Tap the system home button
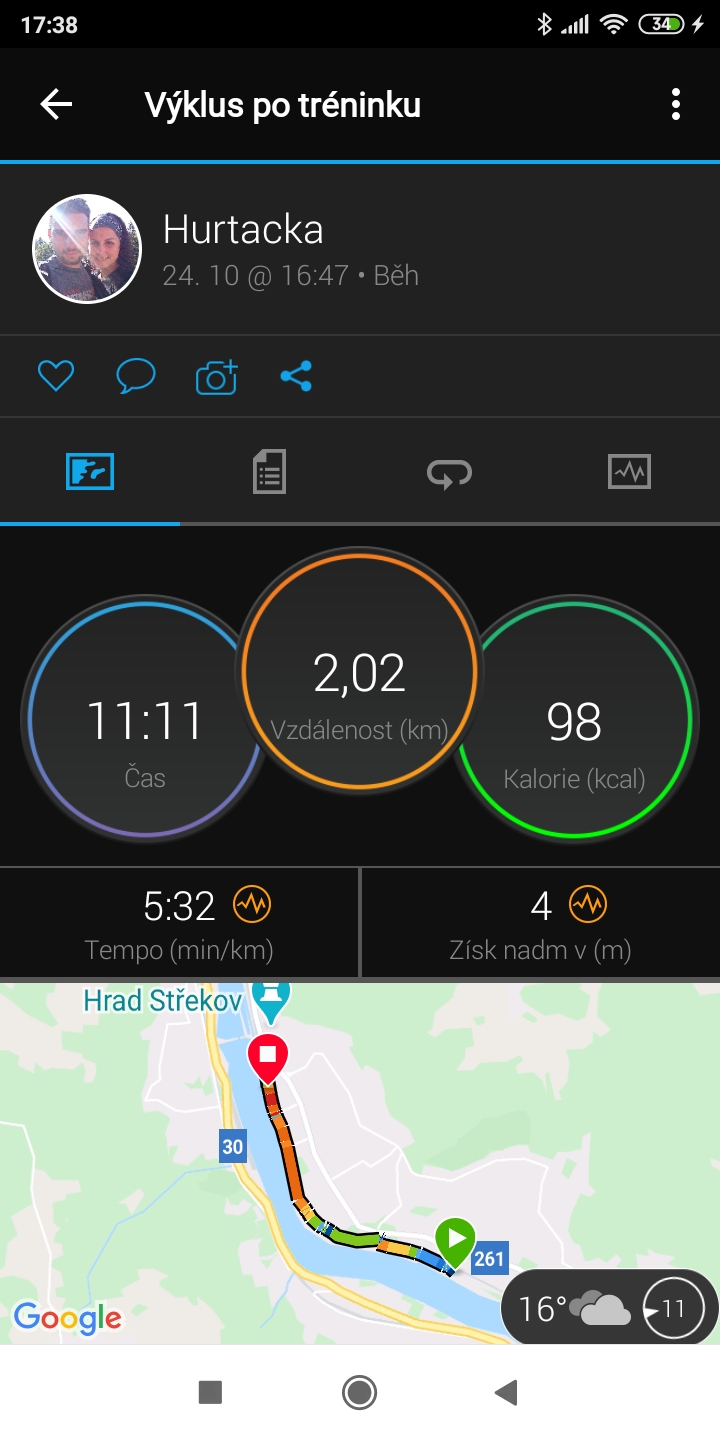720x1440 pixels. [359, 1392]
